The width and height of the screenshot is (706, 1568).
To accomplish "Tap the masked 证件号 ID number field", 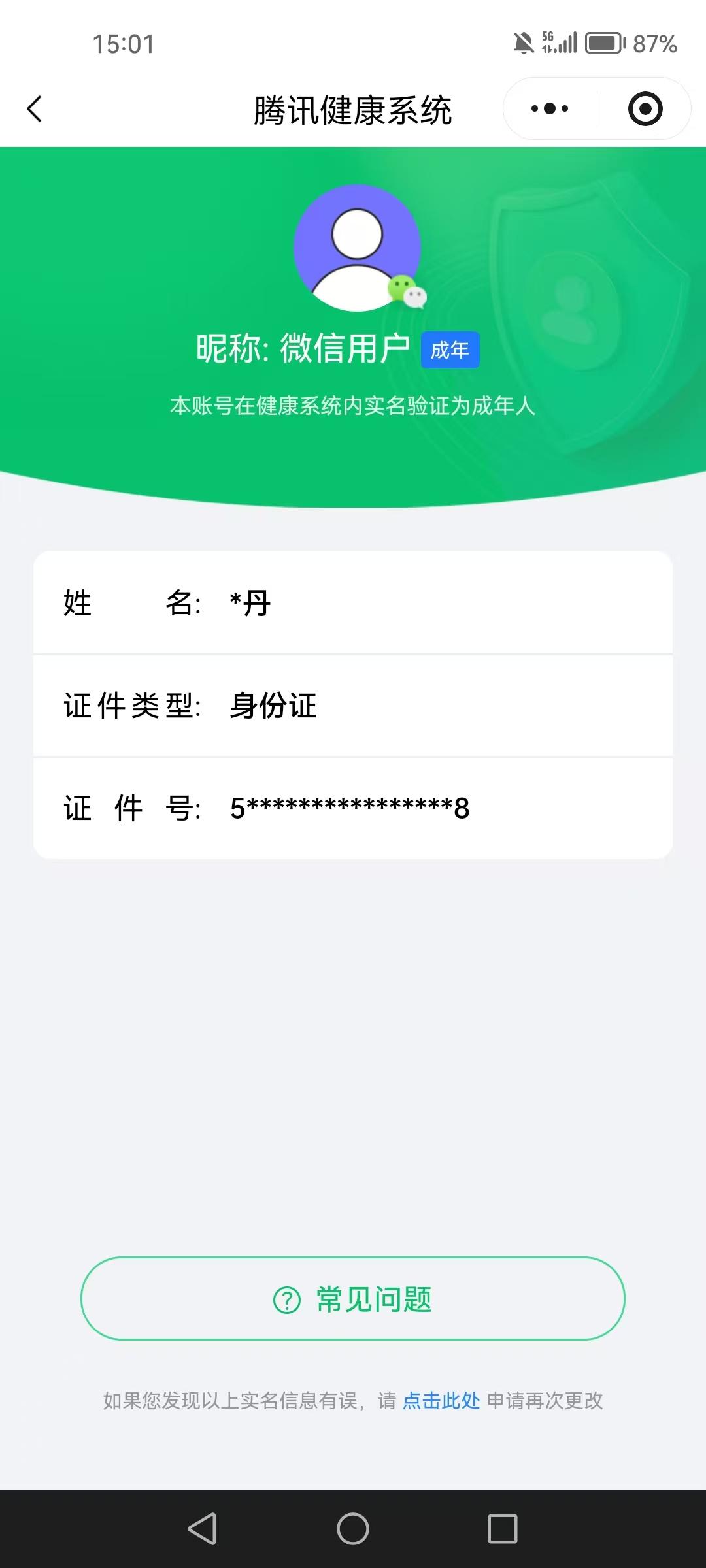I will [x=349, y=808].
